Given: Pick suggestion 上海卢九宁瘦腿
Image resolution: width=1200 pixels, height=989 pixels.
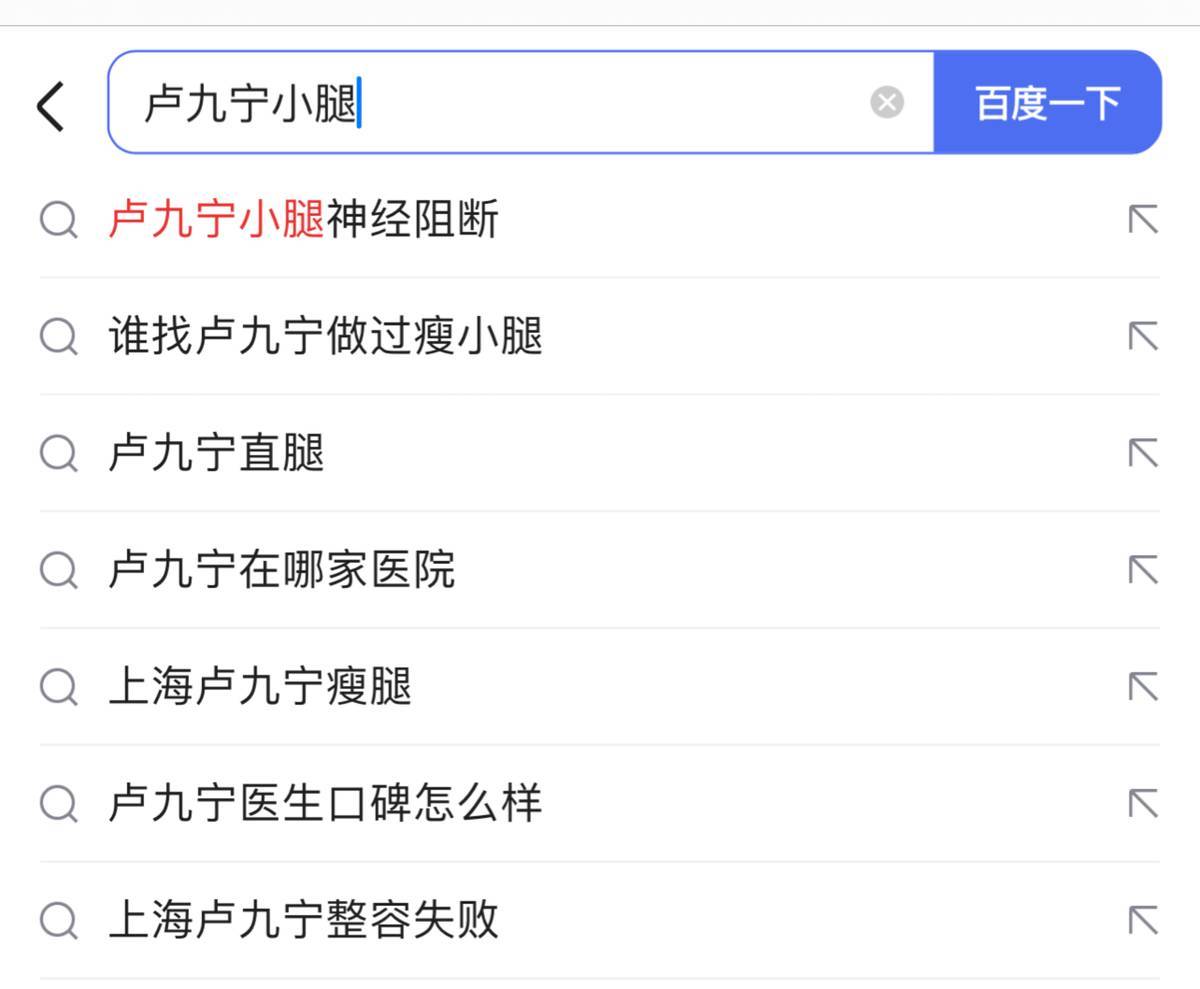Looking at the screenshot, I should (x=260, y=687).
